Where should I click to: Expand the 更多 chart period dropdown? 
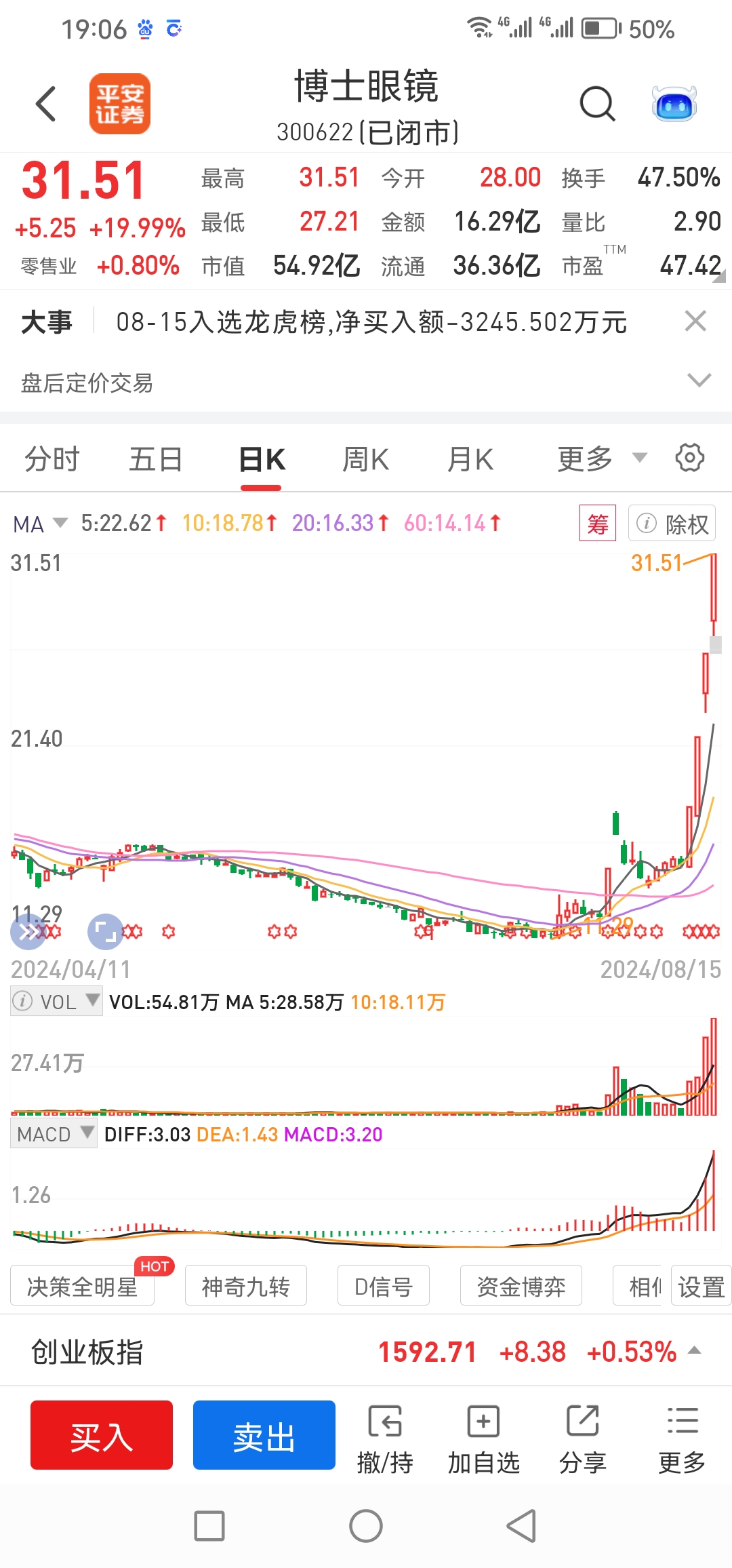click(596, 458)
